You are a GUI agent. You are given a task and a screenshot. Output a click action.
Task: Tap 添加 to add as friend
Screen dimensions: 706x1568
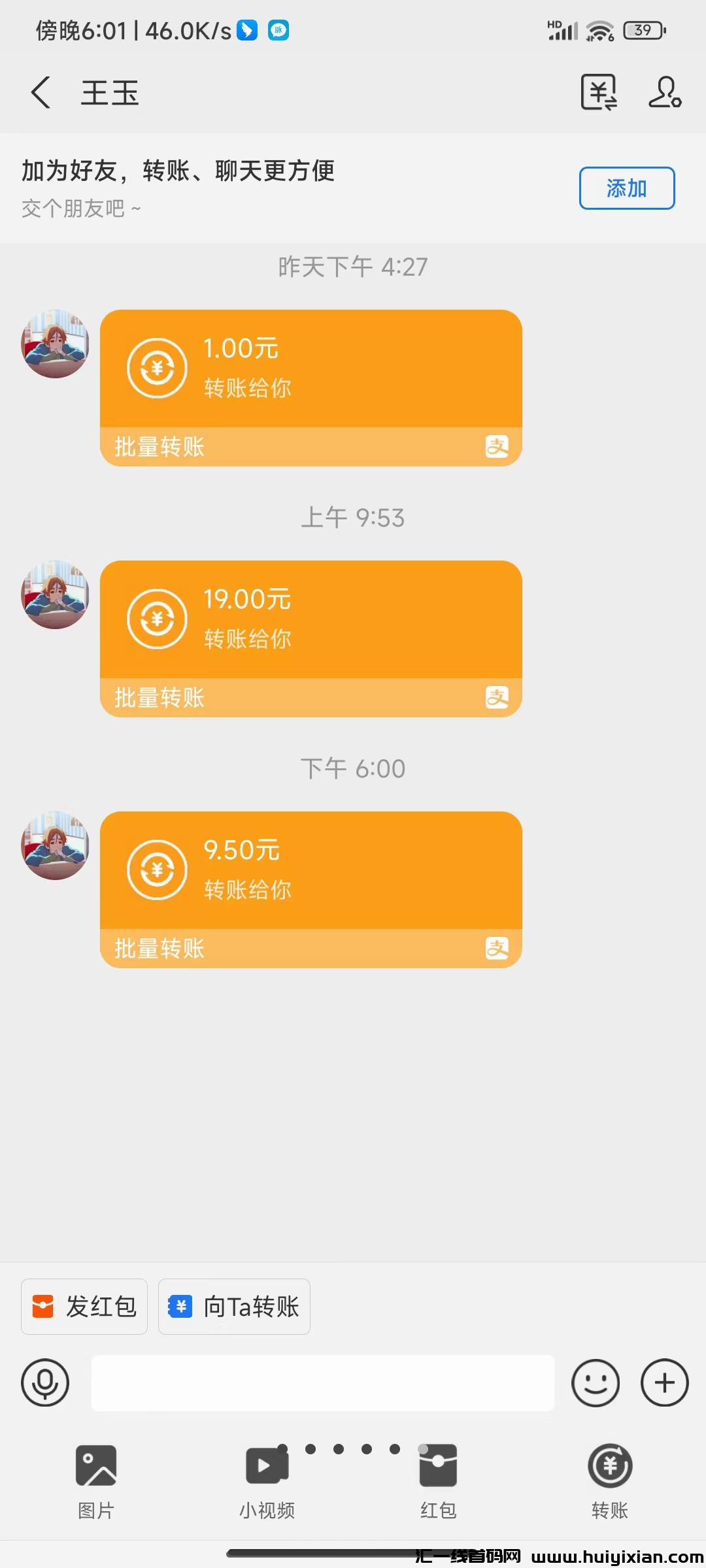click(x=626, y=188)
